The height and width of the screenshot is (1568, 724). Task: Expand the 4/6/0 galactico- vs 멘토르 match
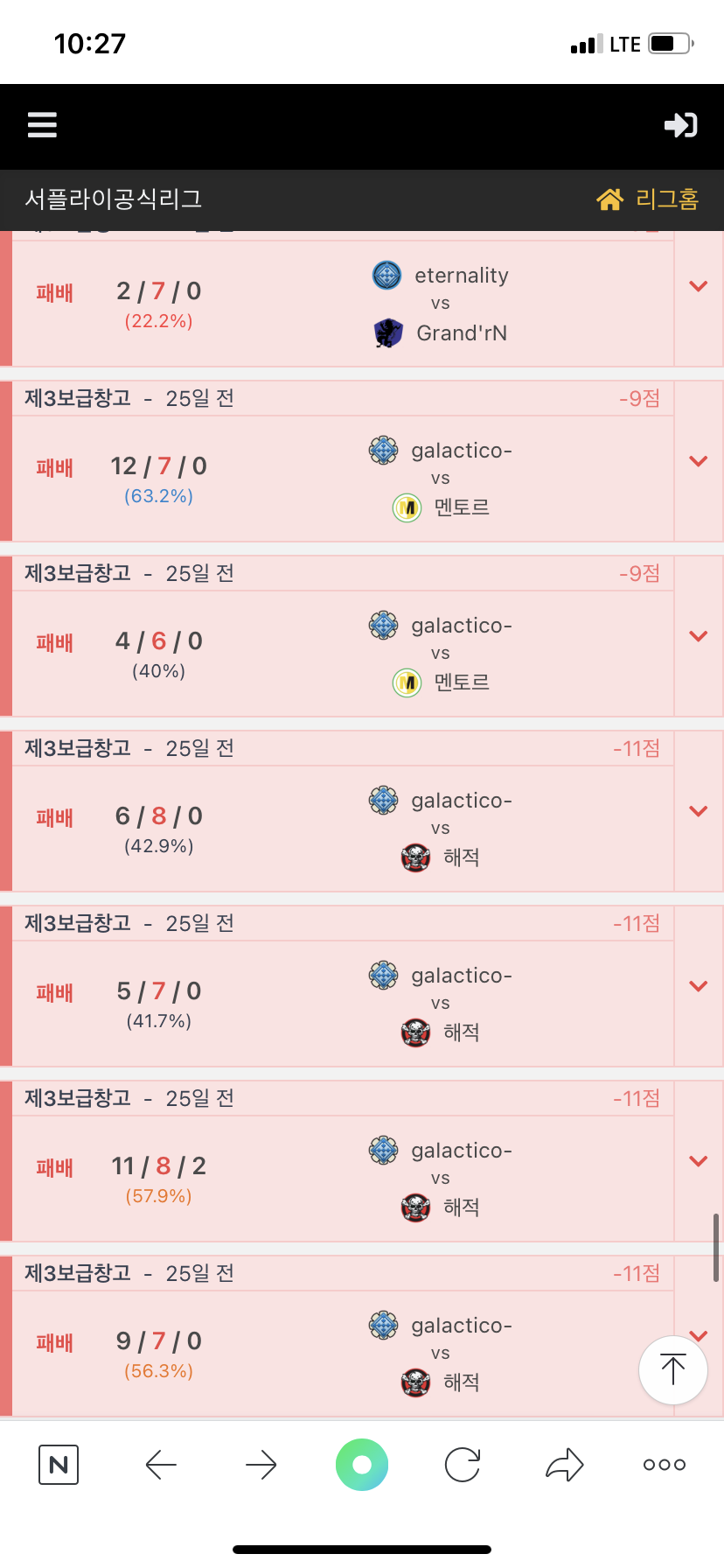[698, 636]
